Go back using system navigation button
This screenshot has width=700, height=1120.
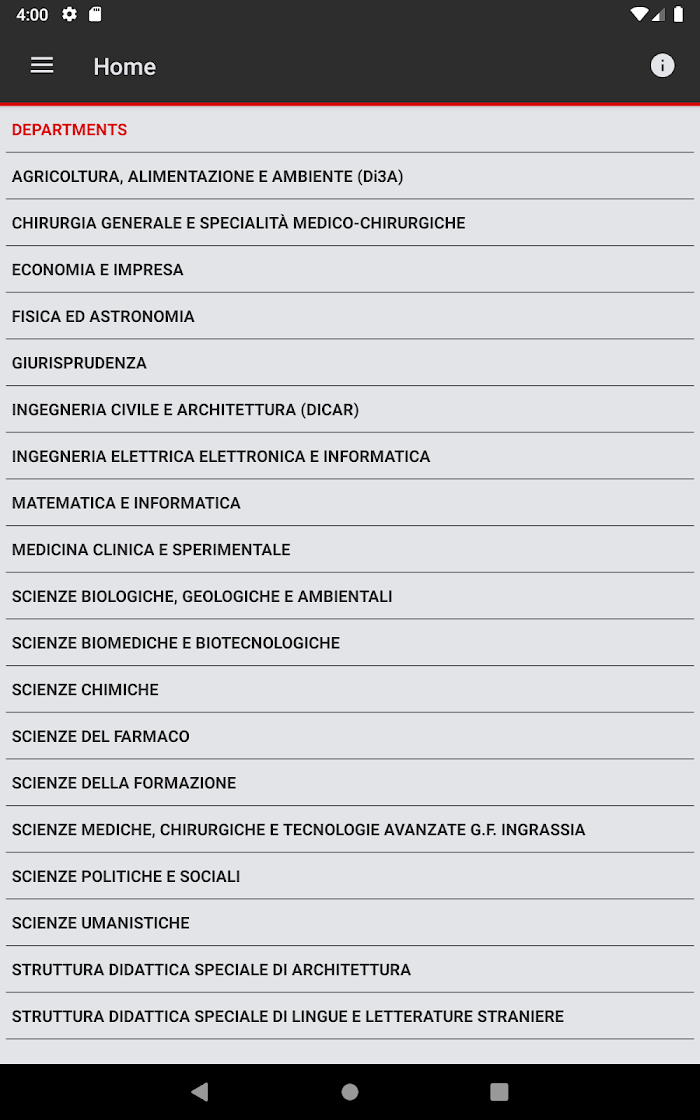click(200, 1091)
